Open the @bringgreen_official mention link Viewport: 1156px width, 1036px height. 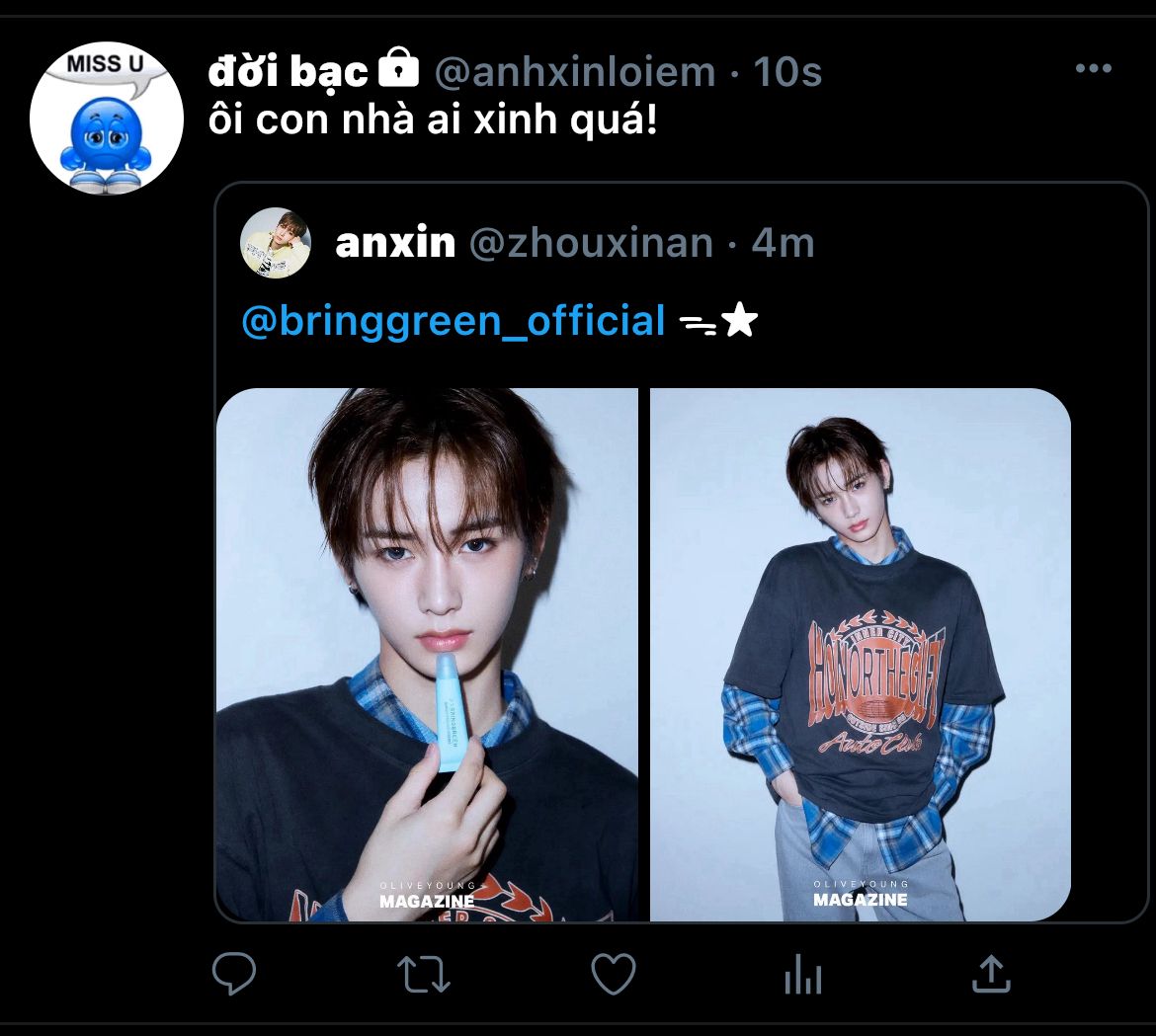coord(453,322)
